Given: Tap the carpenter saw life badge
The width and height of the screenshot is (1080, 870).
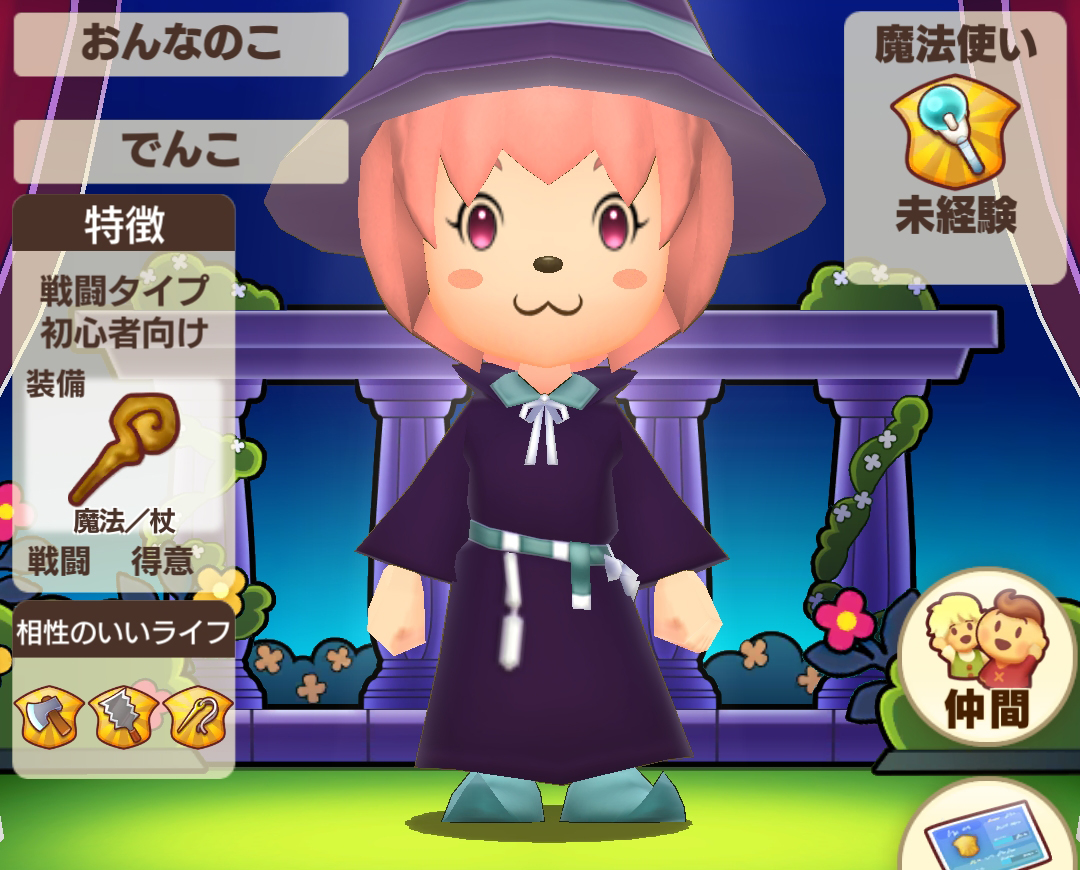Looking at the screenshot, I should 125,716.
